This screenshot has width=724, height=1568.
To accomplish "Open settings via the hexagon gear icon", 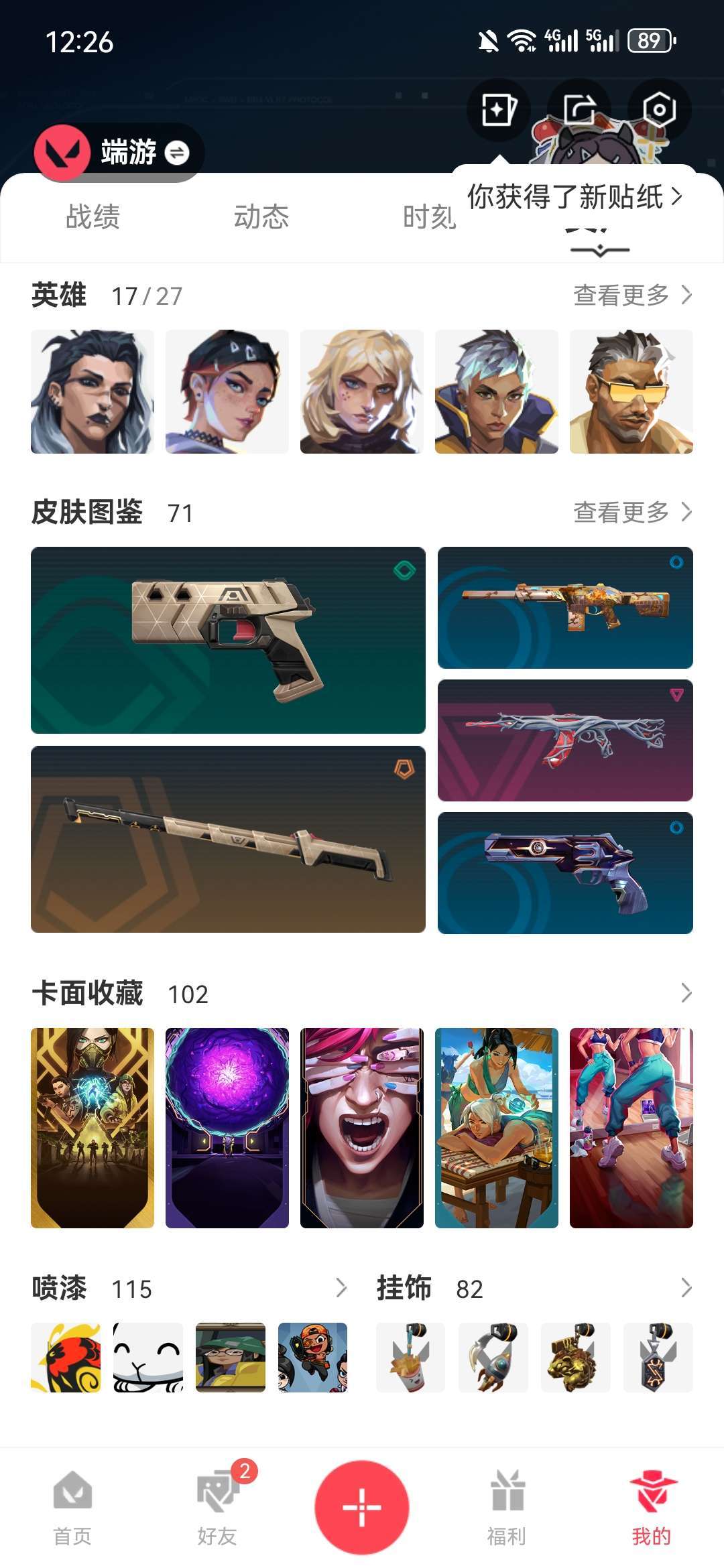I will 659,109.
